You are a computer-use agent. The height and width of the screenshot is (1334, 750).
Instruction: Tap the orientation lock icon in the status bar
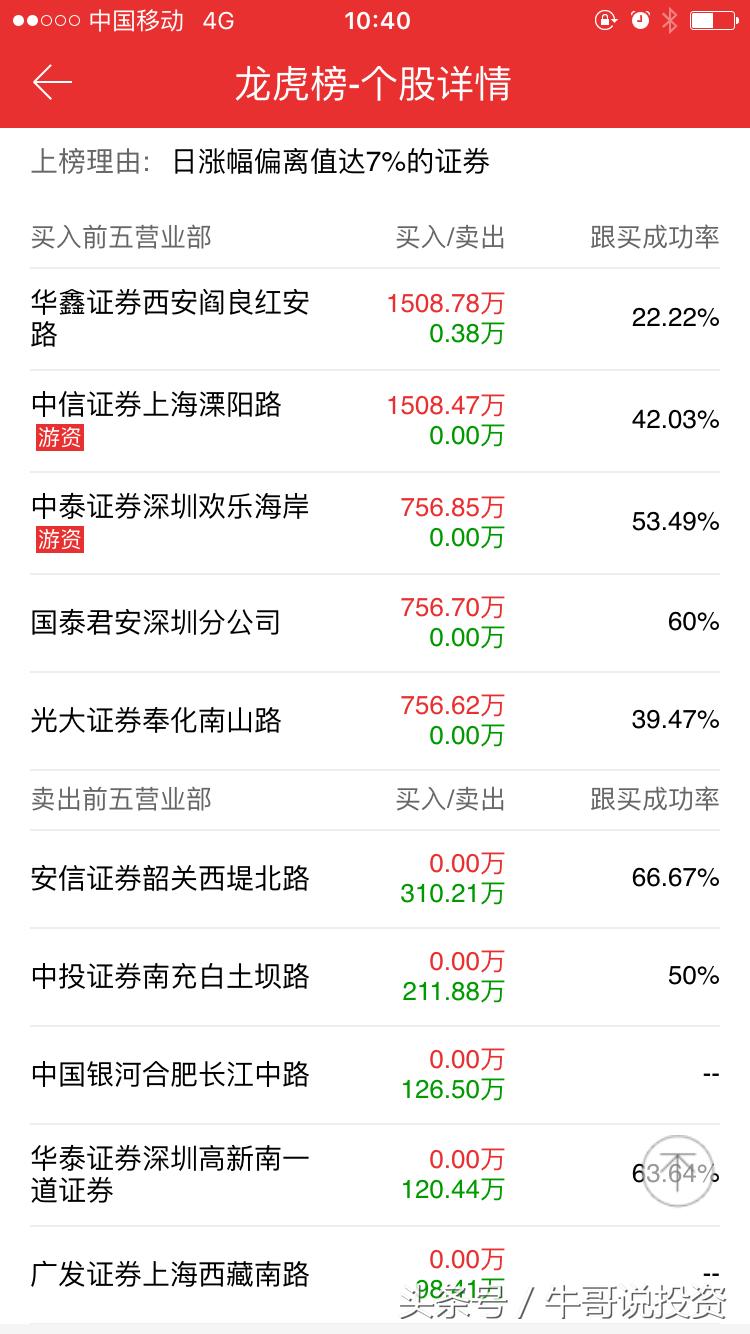coord(607,20)
